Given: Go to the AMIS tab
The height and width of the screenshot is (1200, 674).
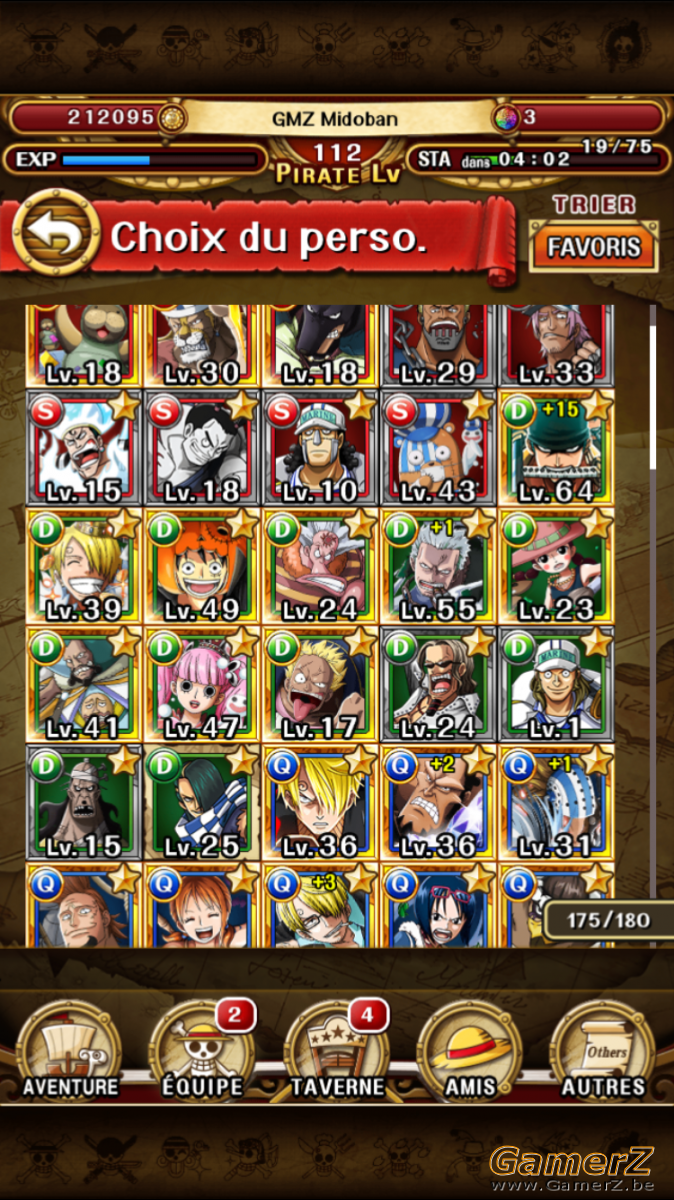Looking at the screenshot, I should pos(470,1049).
